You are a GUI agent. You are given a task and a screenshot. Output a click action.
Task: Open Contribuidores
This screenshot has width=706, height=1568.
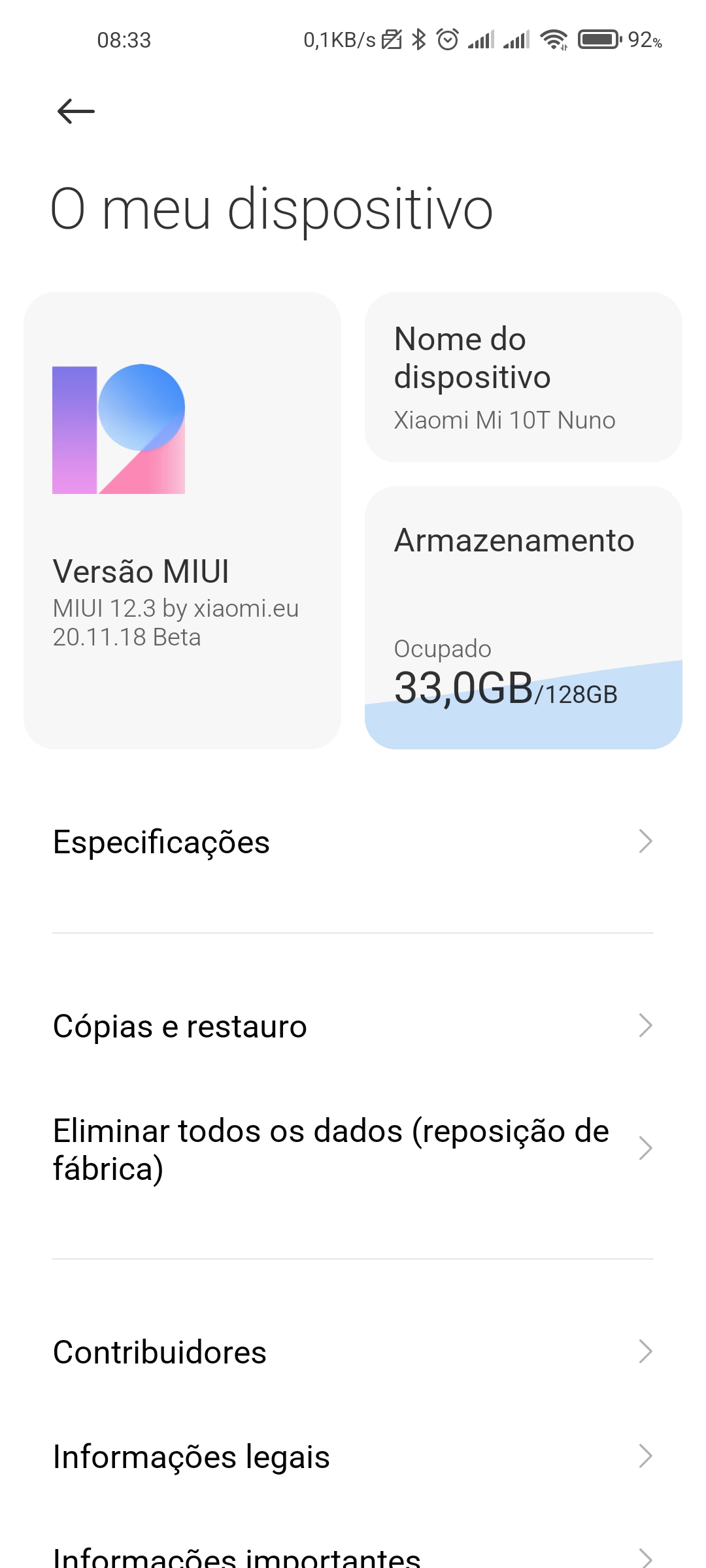pyautogui.click(x=353, y=1352)
